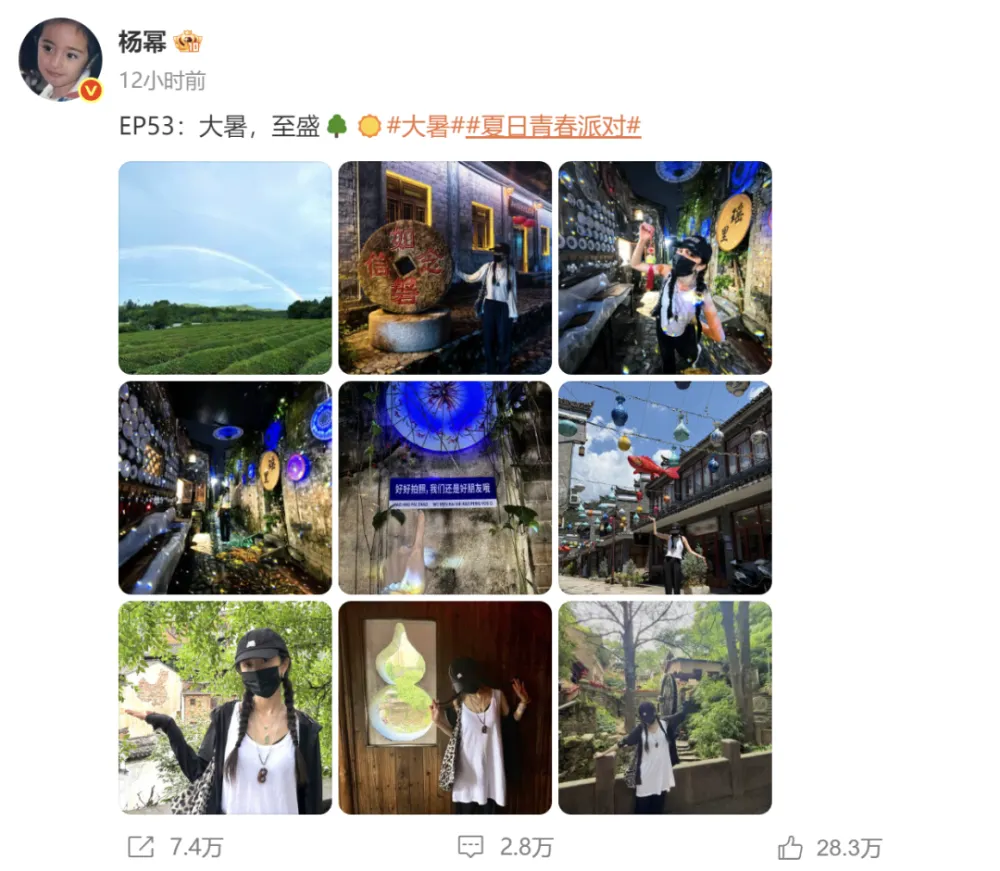The height and width of the screenshot is (871, 1000).
Task: View the rainbow over tea field photo
Action: coord(225,268)
